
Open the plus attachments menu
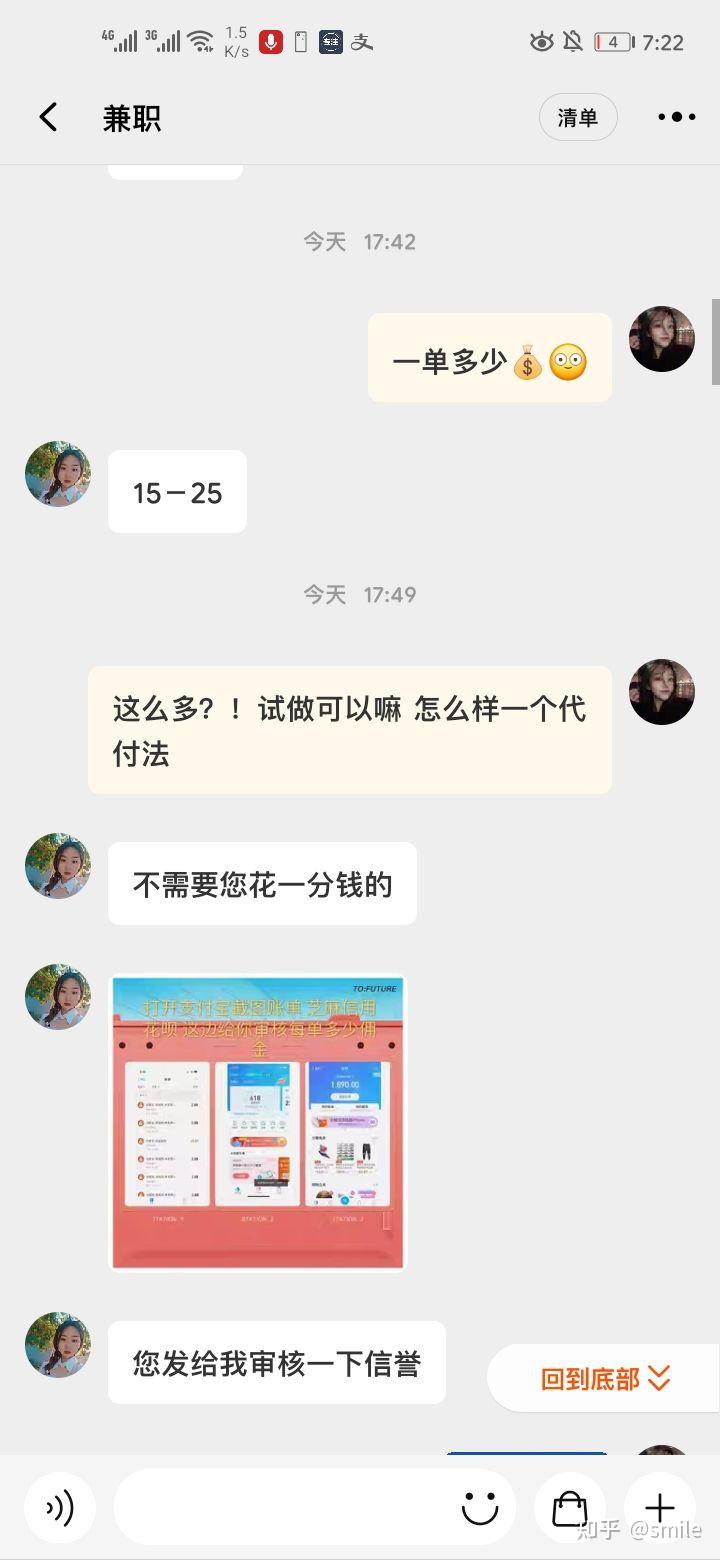(660, 1508)
